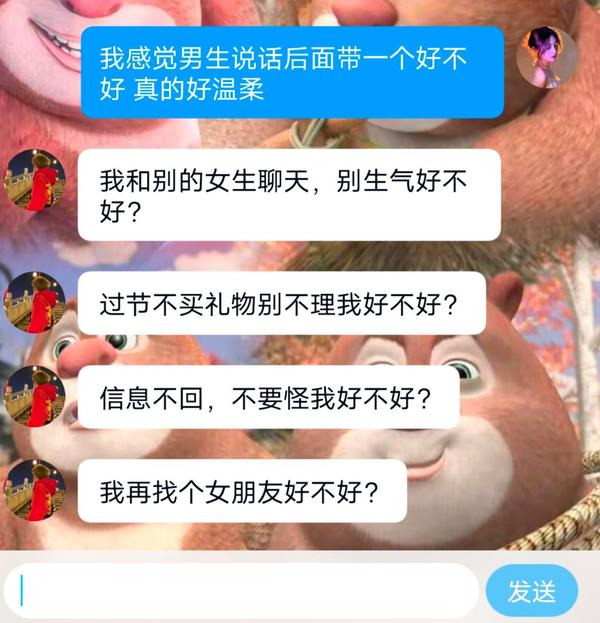Screen dimensions: 600x623
Task: Send the message with 发送 button
Action: (x=531, y=591)
